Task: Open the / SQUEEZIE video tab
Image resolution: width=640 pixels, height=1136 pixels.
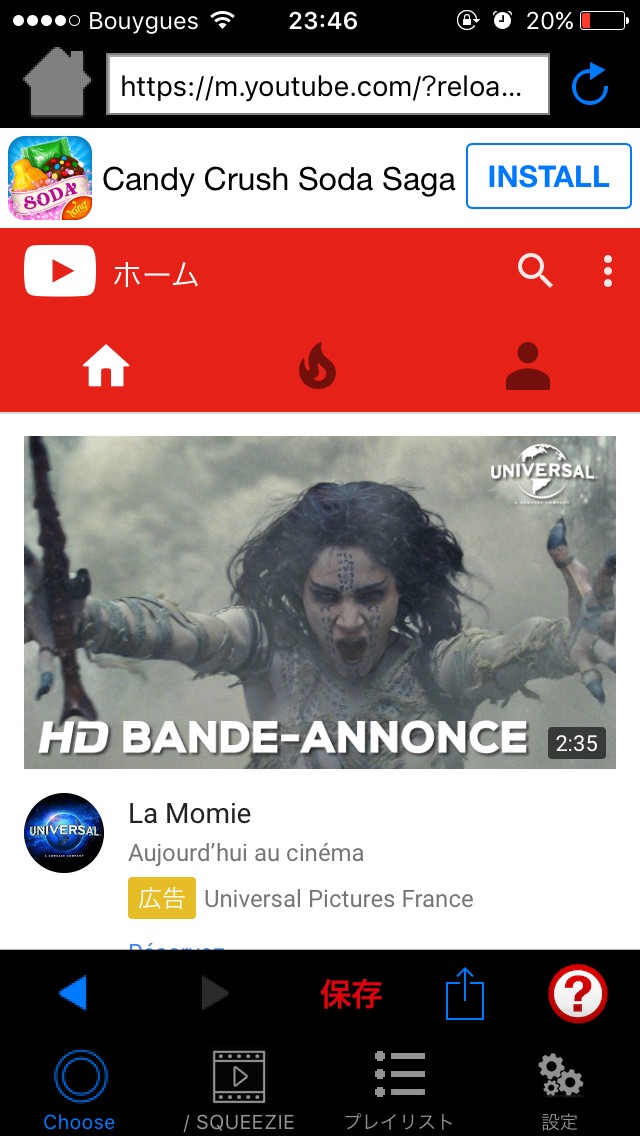Action: coord(239,1089)
